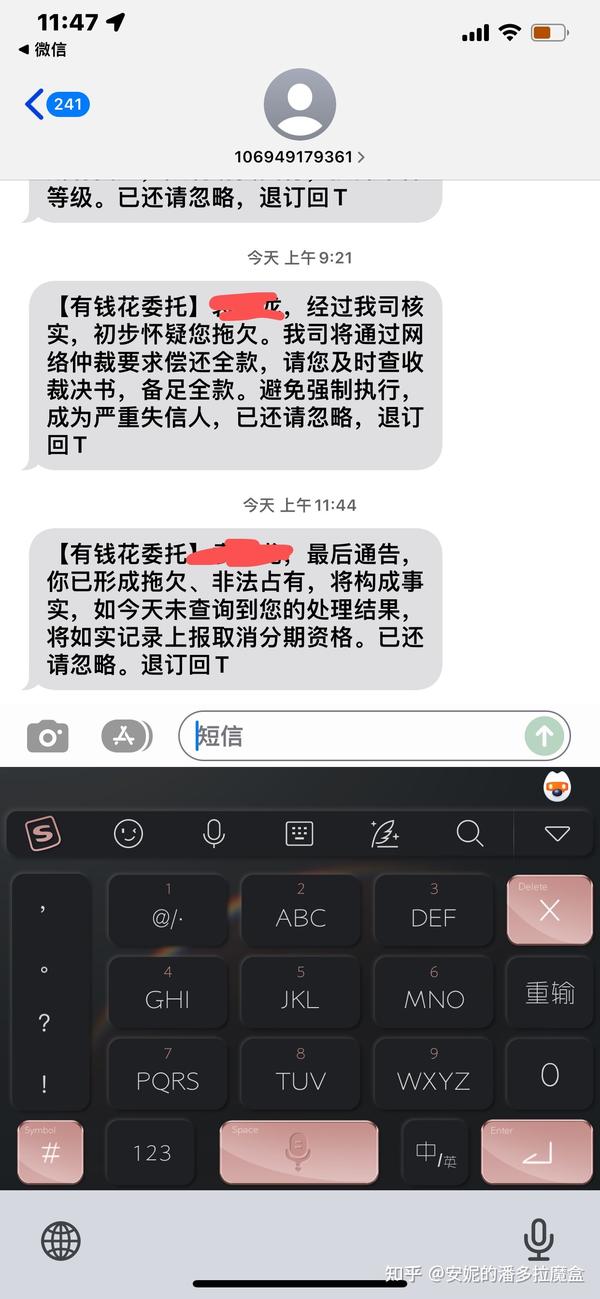Switch to the 123 number keyboard
The width and height of the screenshot is (600, 1299).
coord(152,1153)
